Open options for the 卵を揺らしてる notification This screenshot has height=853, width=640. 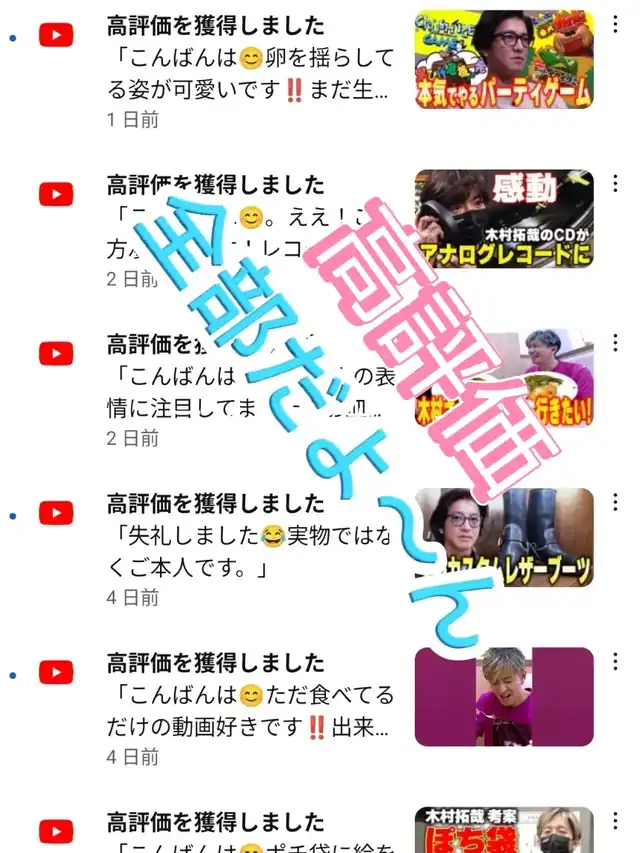tap(615, 24)
